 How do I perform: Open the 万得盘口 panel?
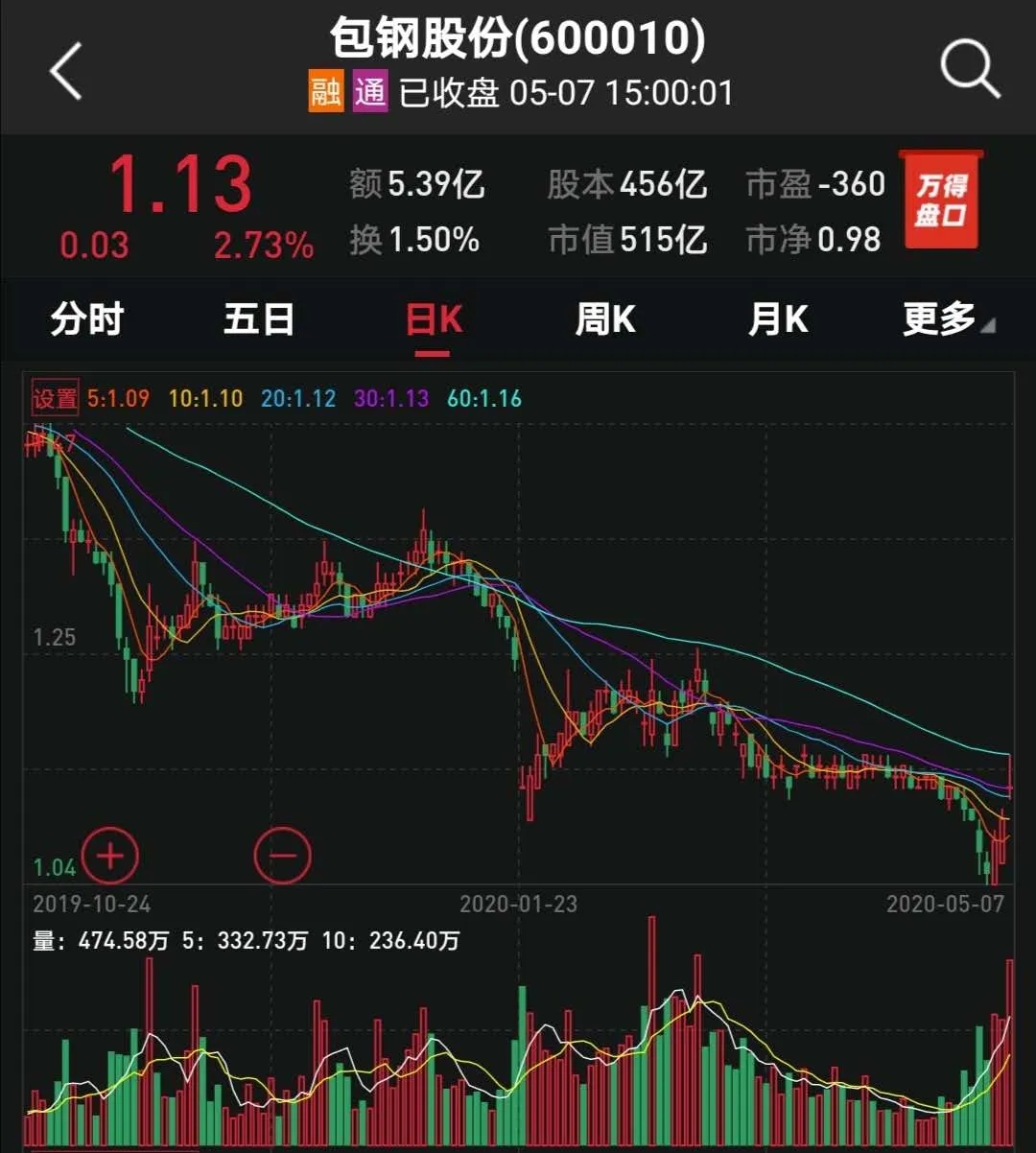940,200
